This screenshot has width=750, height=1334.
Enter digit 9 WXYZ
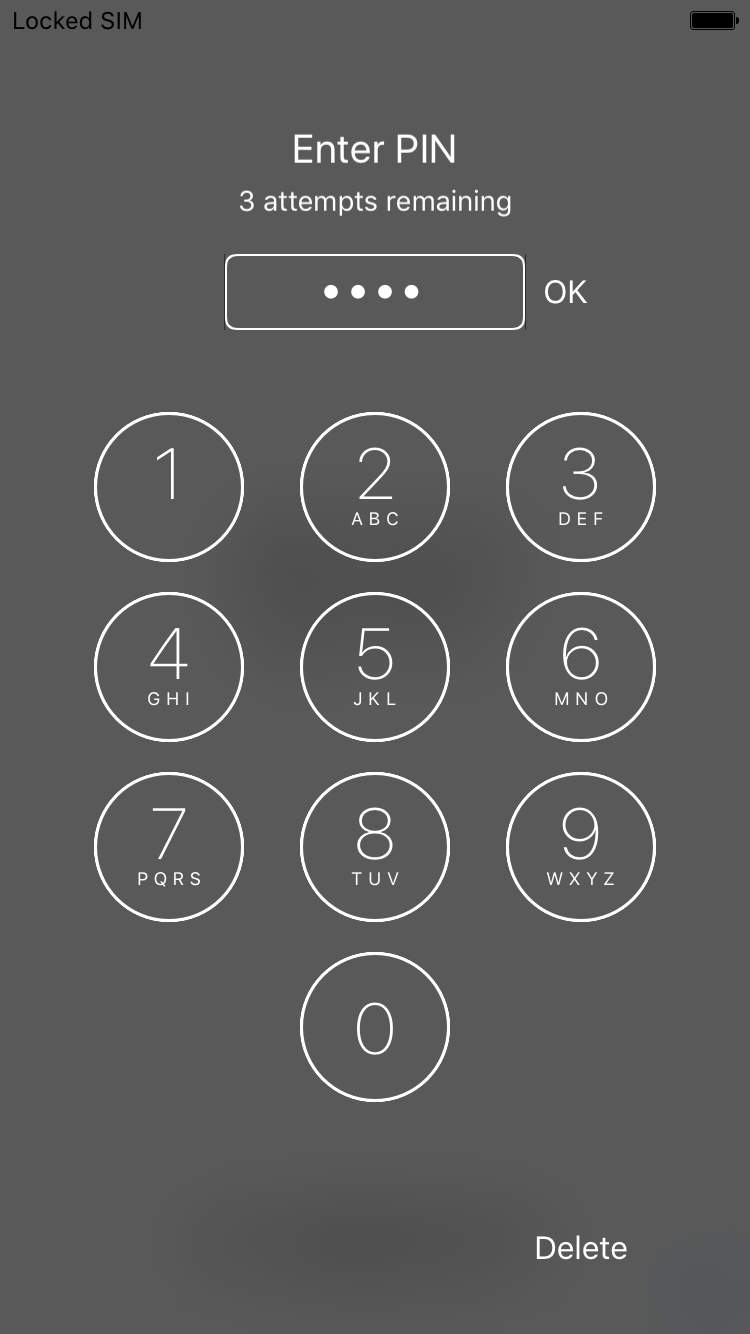click(x=581, y=847)
